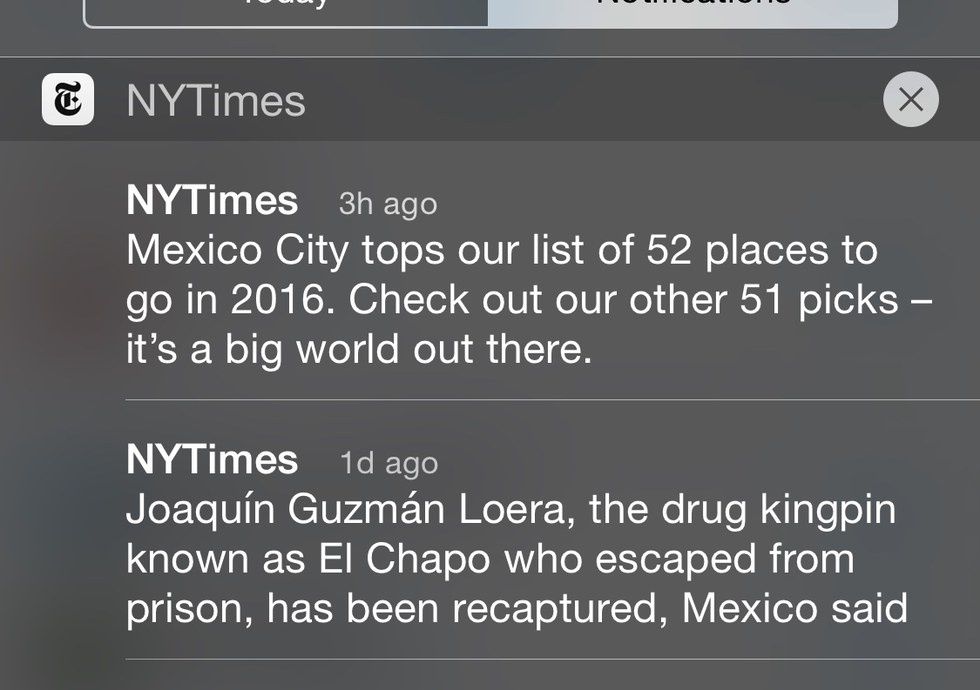Select the Notifications tab

coord(692,10)
